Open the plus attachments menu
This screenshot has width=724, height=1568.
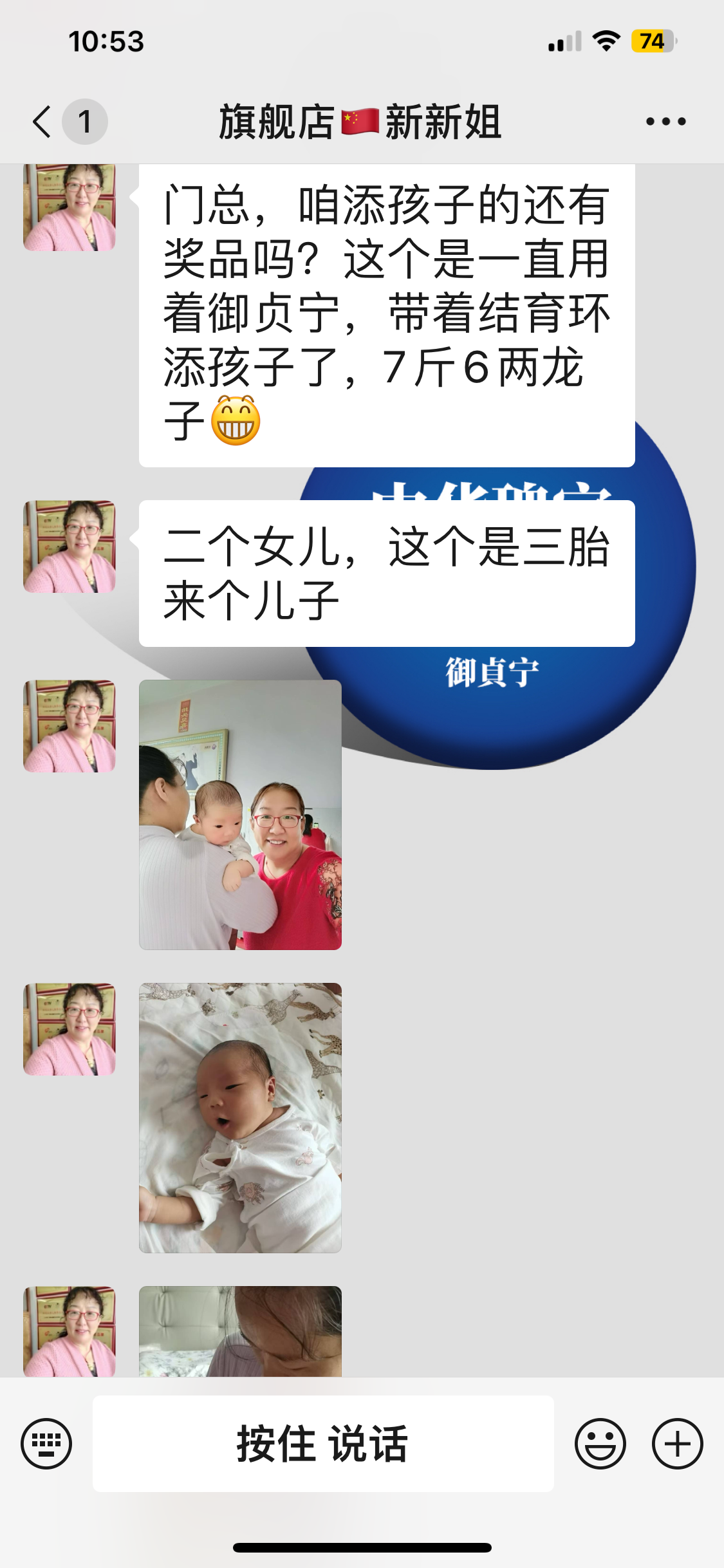click(x=677, y=1443)
